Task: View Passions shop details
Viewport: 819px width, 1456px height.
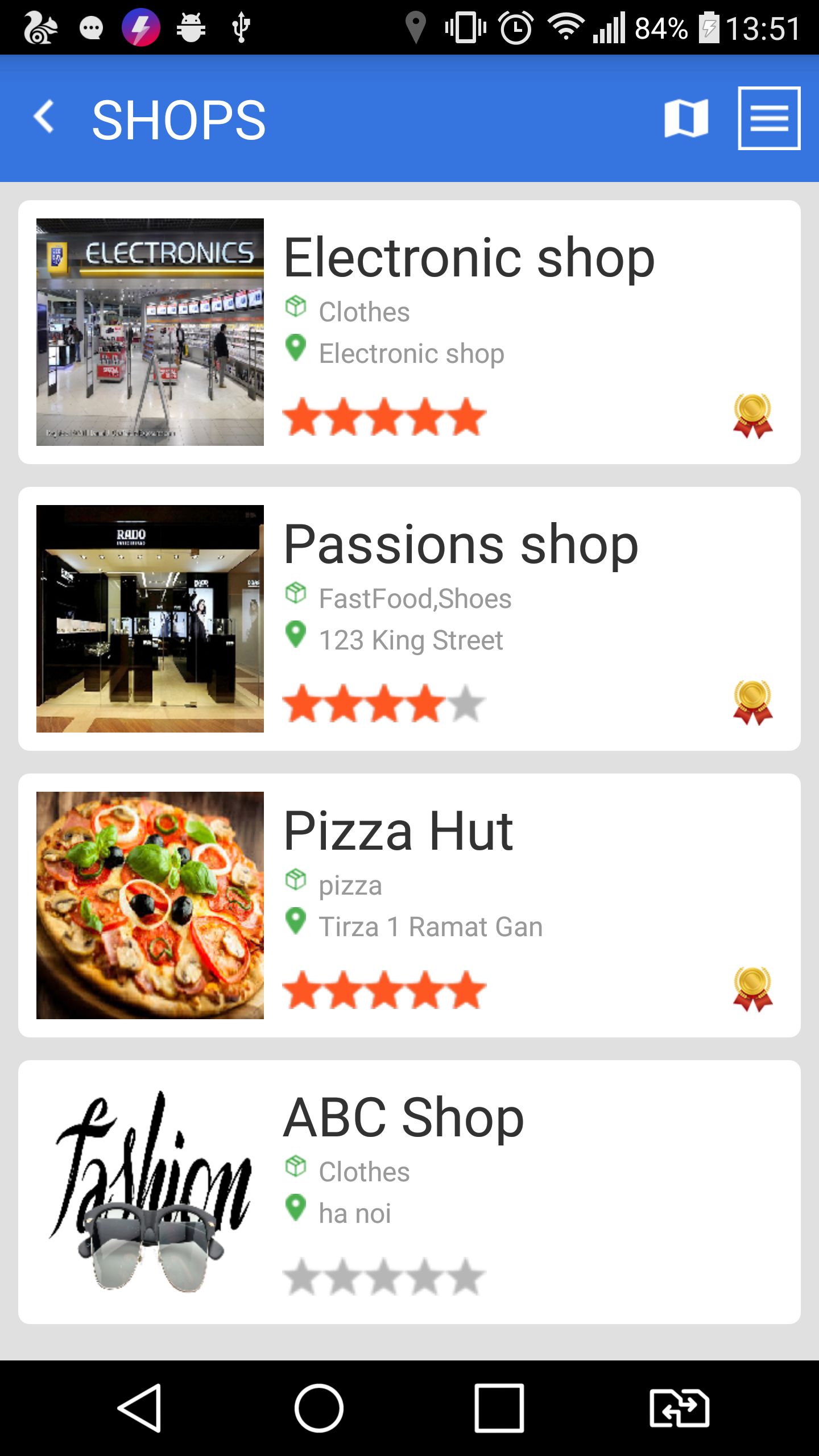Action: coord(409,619)
